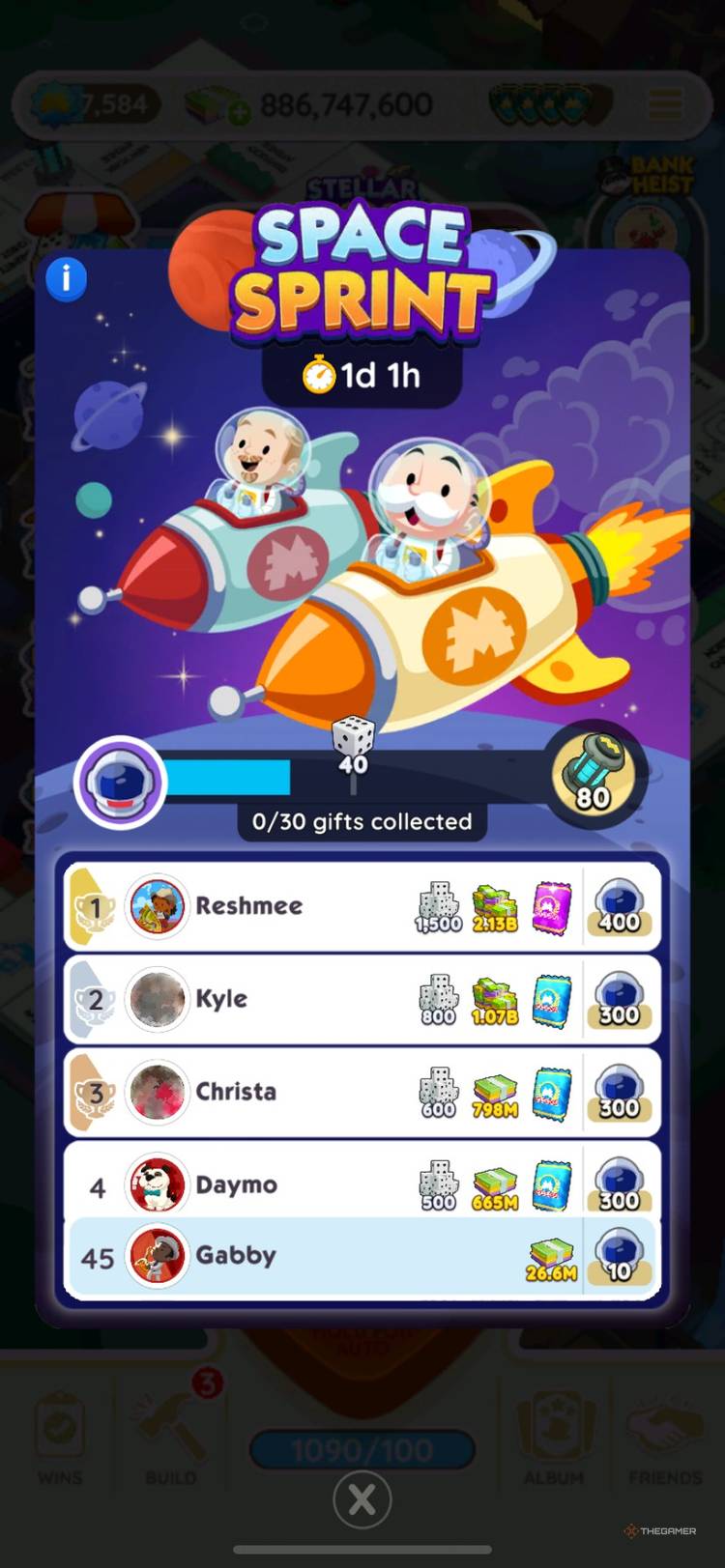The height and width of the screenshot is (1568, 725).
Task: Tap the green token reward showing 80
Action: [x=595, y=773]
